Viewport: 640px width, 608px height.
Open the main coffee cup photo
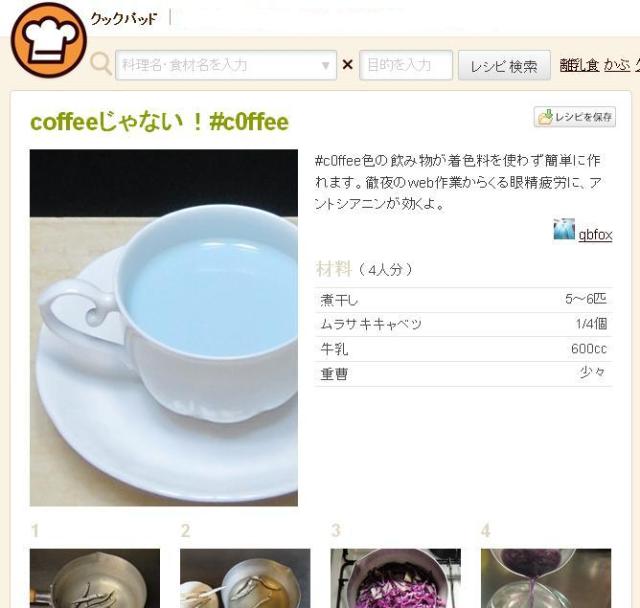(164, 327)
